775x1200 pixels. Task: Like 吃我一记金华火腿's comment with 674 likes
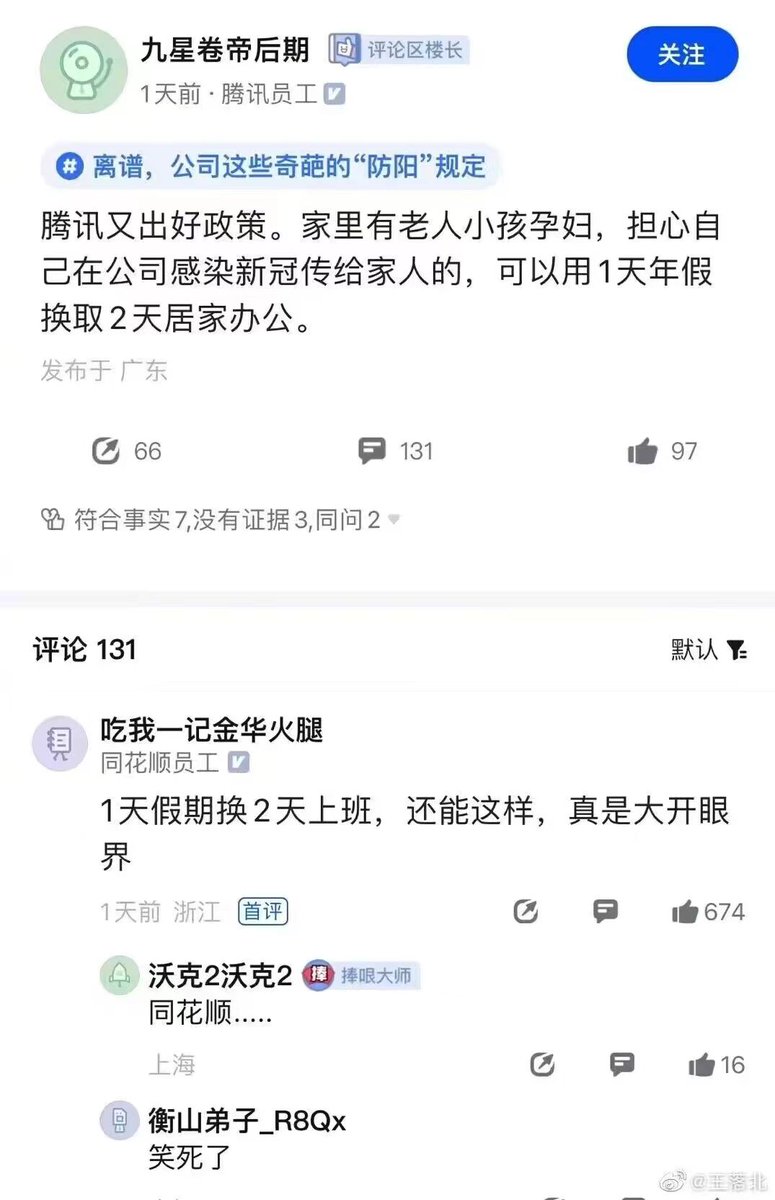tap(686, 912)
